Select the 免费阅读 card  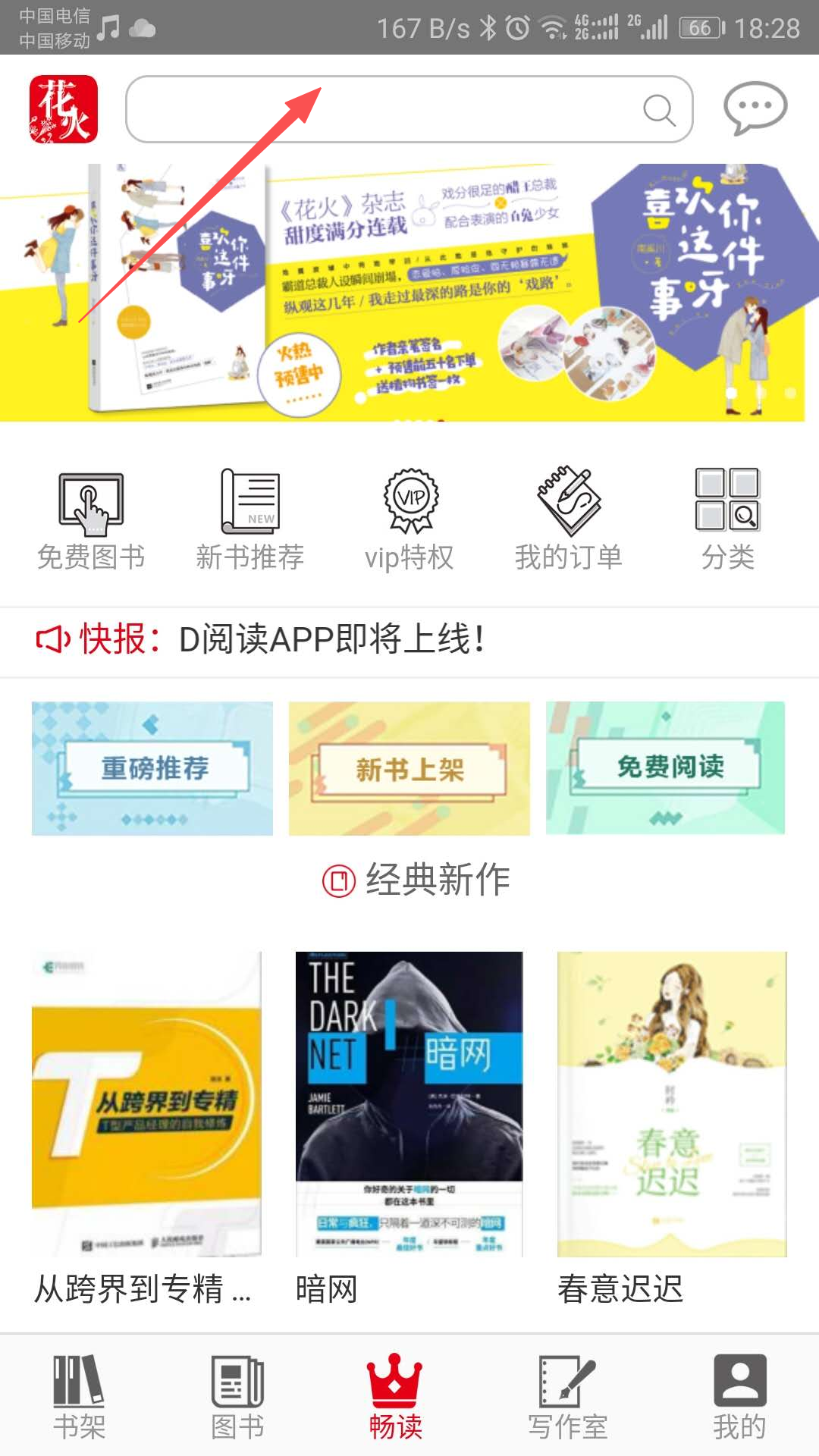(x=666, y=768)
